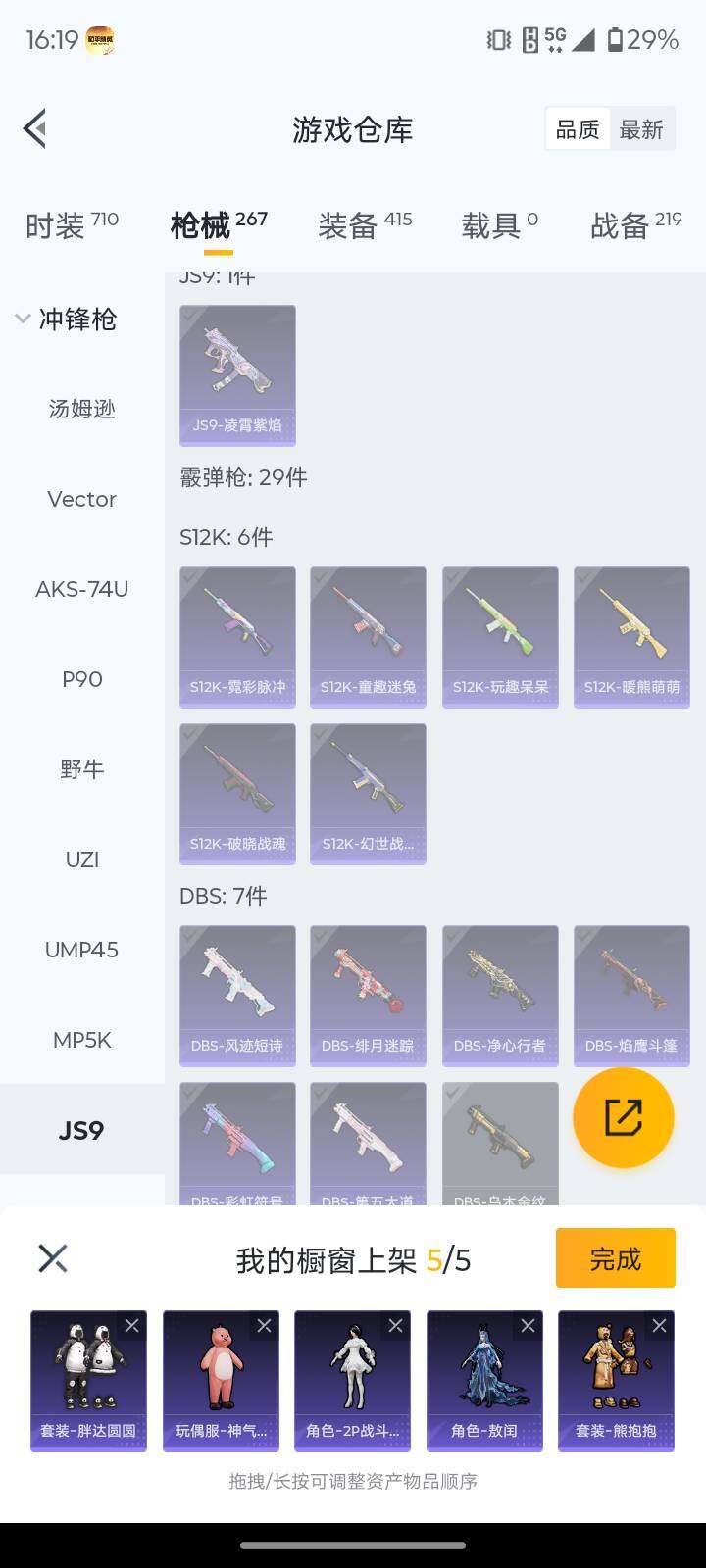The height and width of the screenshot is (1568, 706).
Task: Open the 载具 tab
Action: point(499,225)
